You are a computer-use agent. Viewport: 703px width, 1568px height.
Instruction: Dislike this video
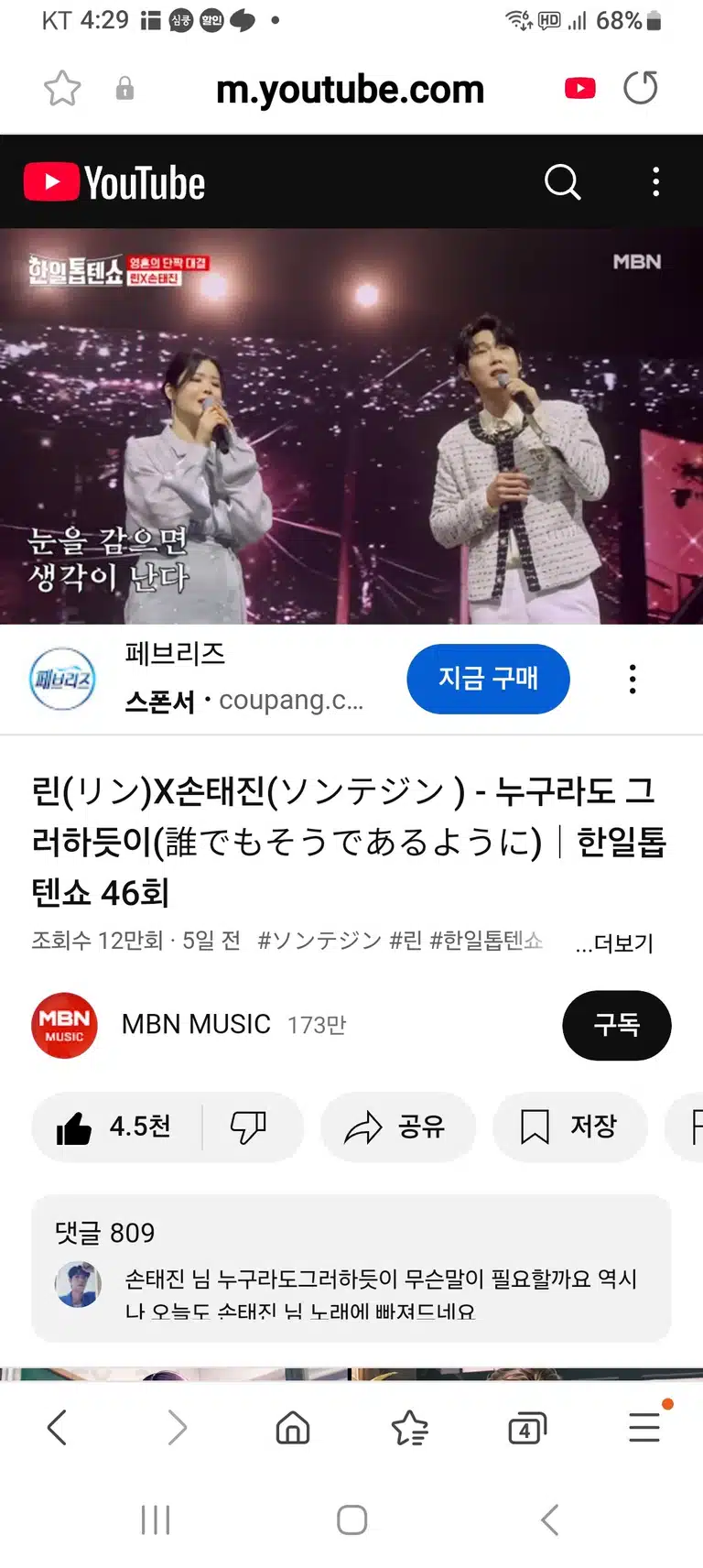tap(248, 1127)
